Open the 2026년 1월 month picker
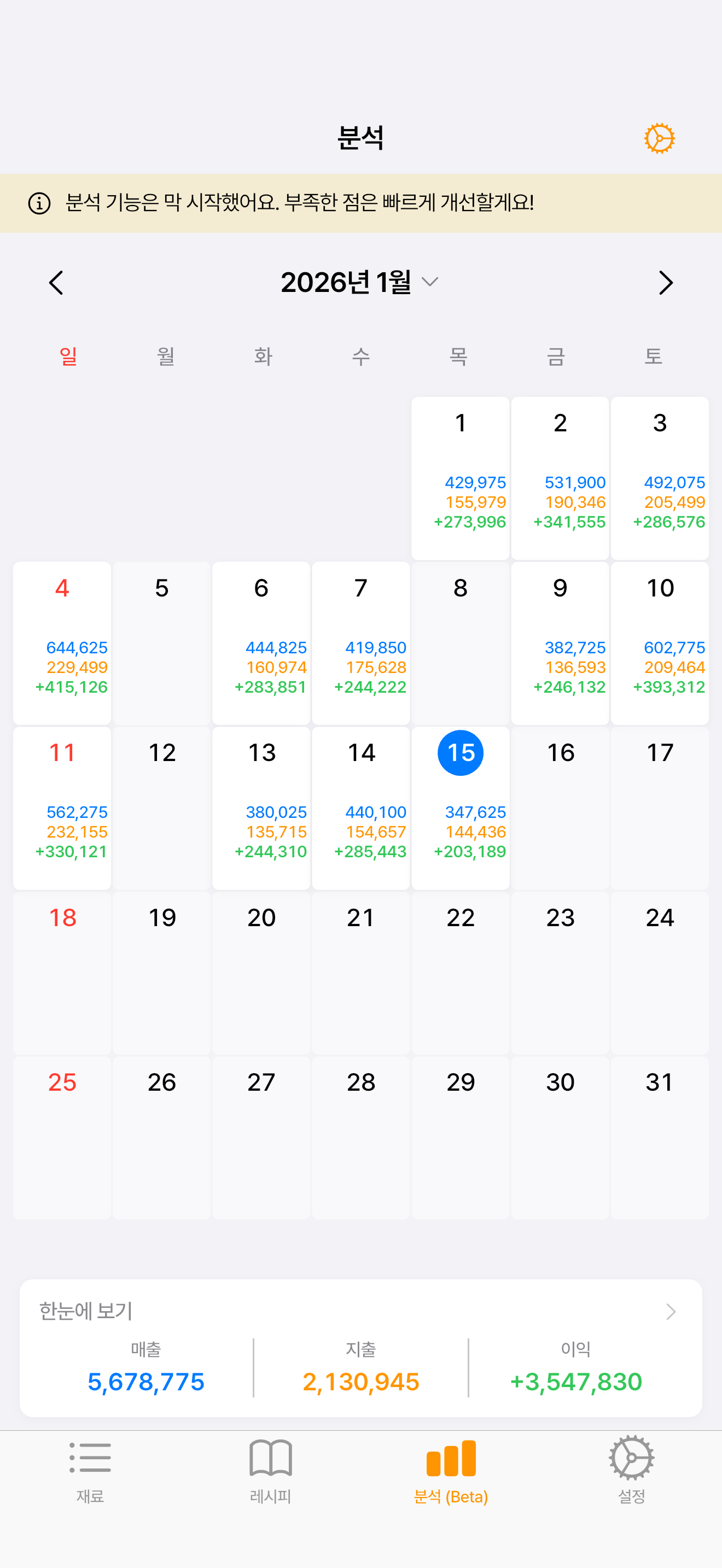This screenshot has height=1568, width=722. 359,283
